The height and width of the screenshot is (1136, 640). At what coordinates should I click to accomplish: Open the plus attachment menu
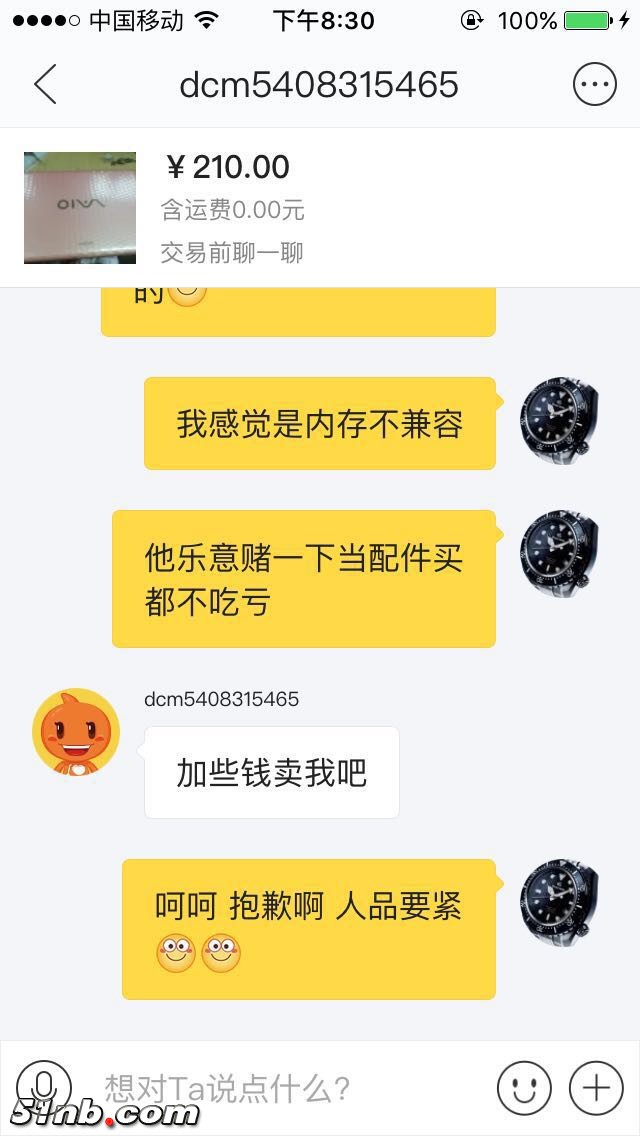point(596,1088)
